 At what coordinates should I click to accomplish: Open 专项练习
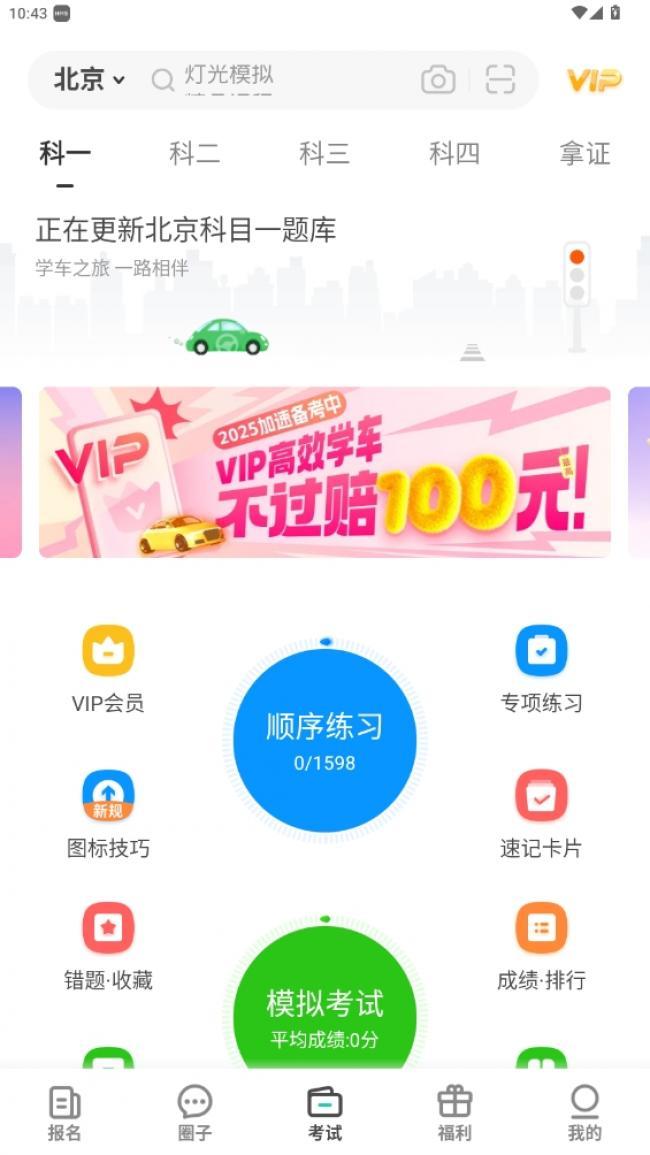541,668
